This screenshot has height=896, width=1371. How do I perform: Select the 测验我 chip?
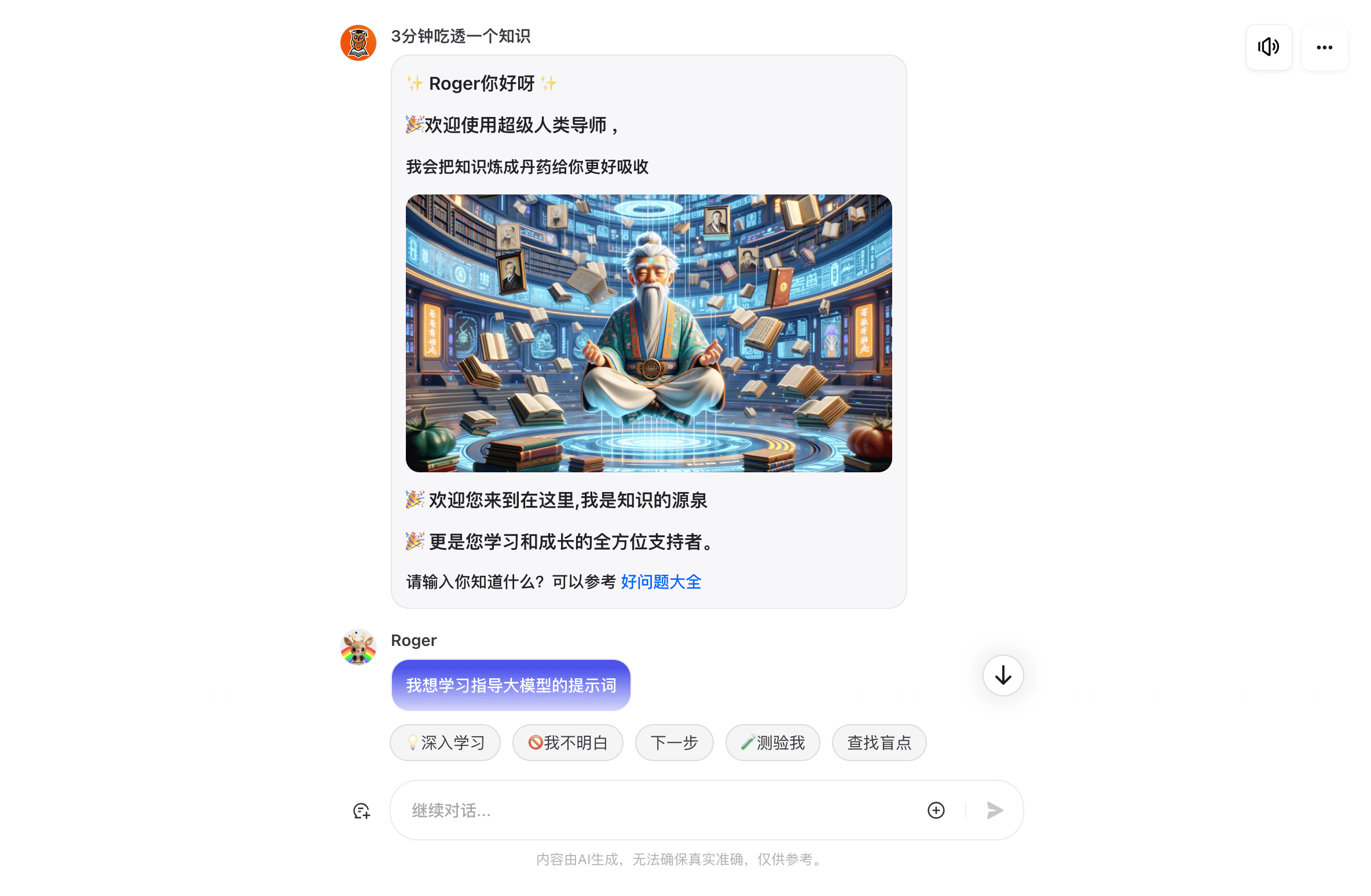pos(772,743)
